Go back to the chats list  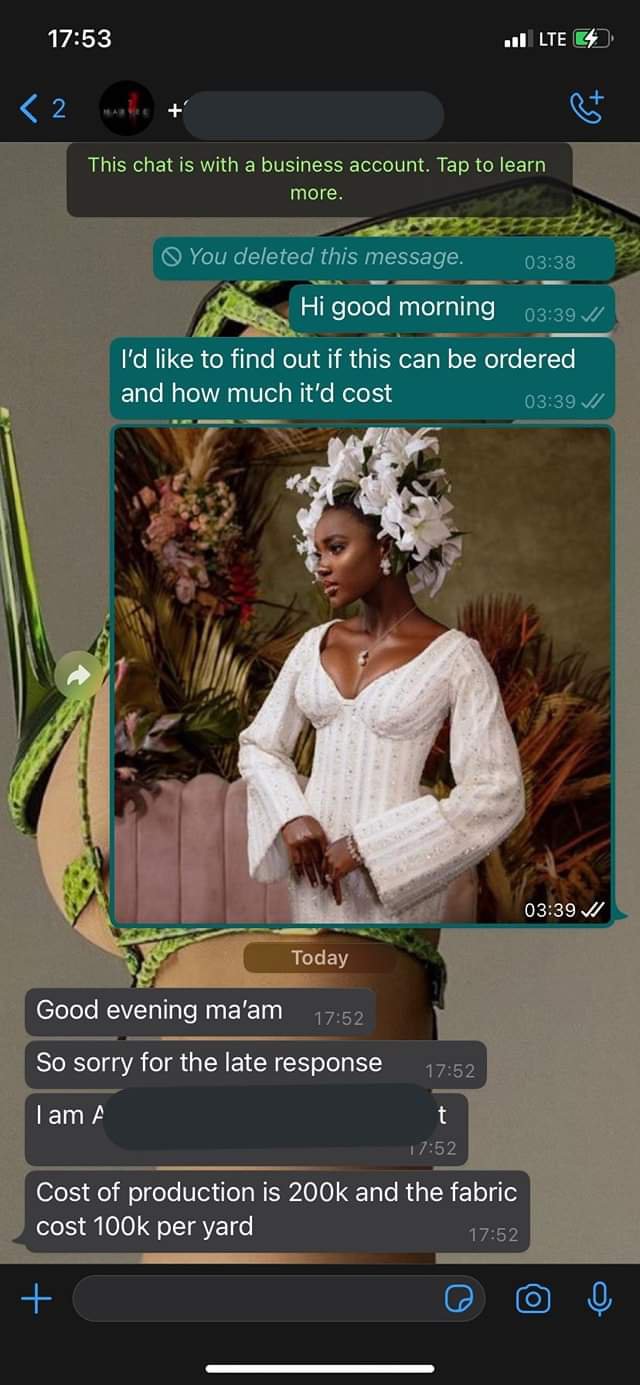(40, 109)
